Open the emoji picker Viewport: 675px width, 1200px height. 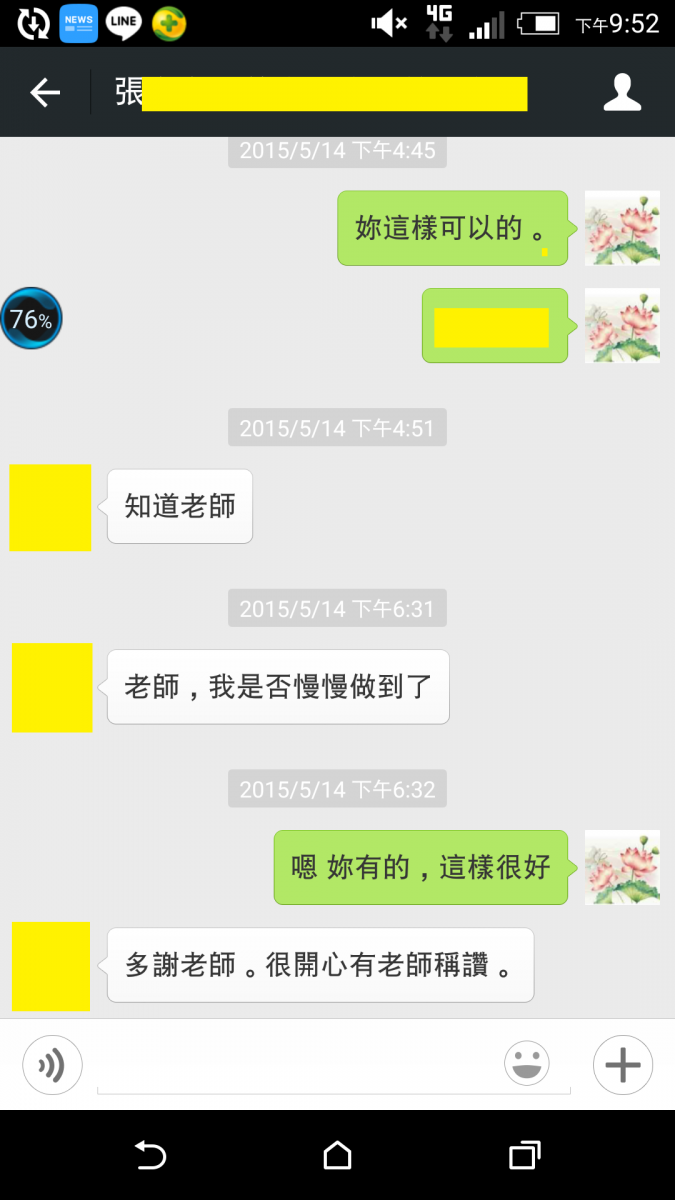527,1064
